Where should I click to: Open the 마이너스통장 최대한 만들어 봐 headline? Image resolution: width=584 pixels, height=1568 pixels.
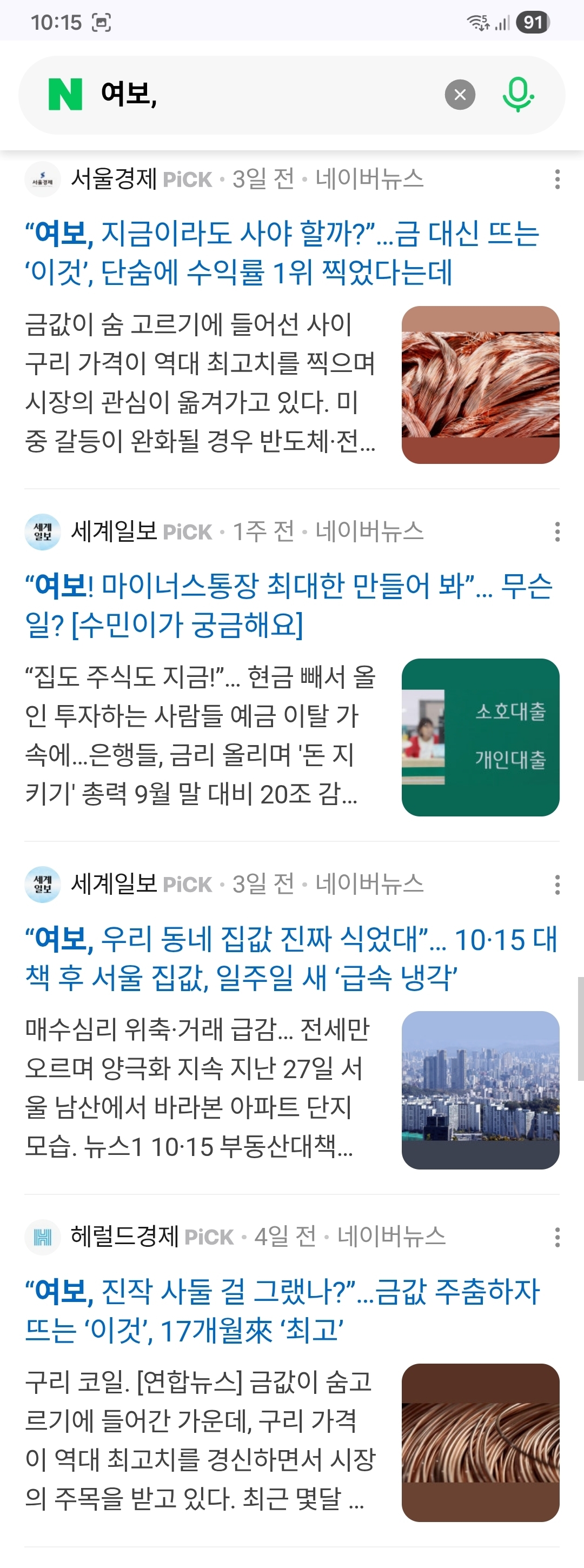(x=288, y=605)
